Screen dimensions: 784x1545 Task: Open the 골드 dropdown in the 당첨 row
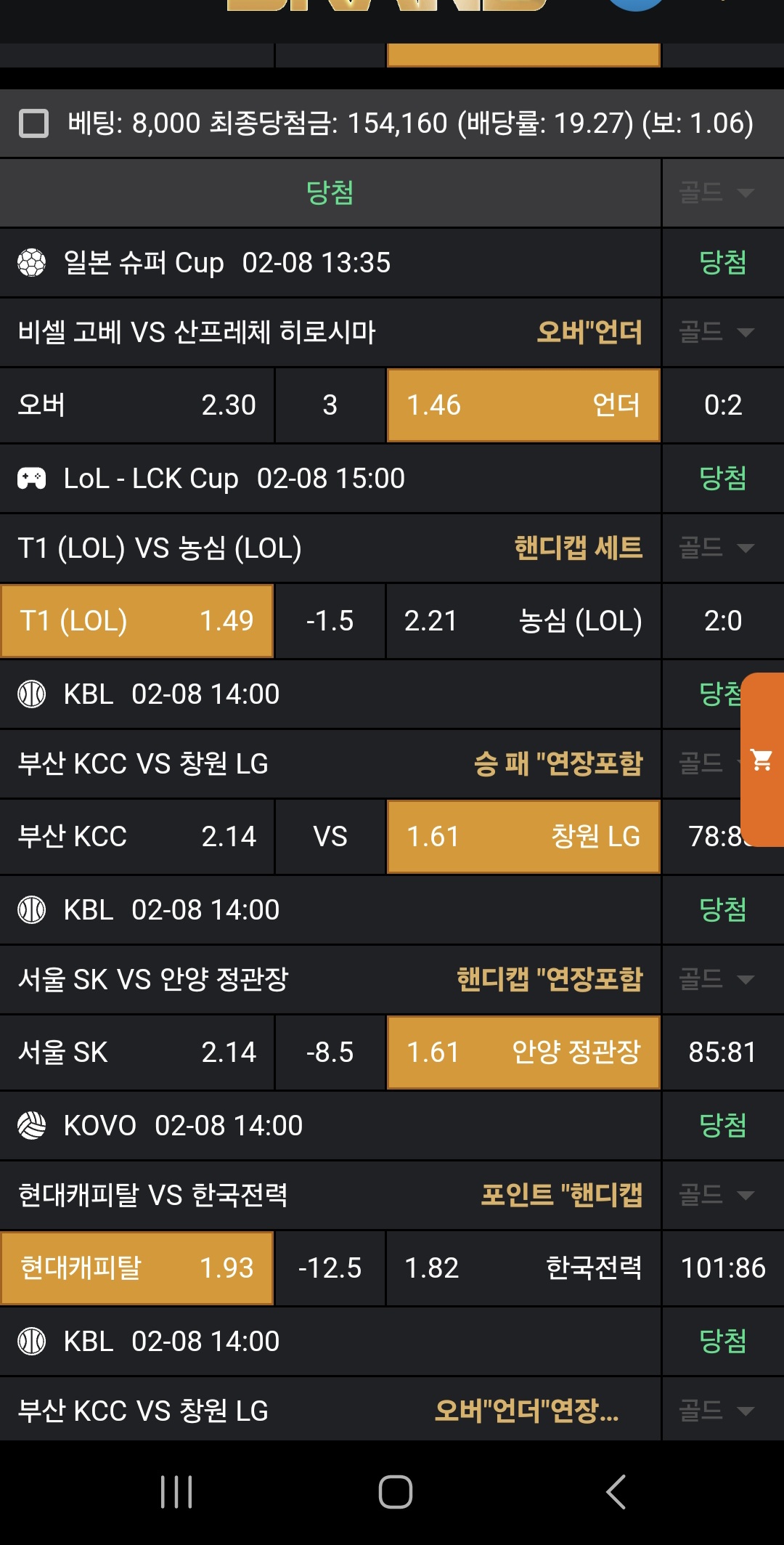coord(717,192)
